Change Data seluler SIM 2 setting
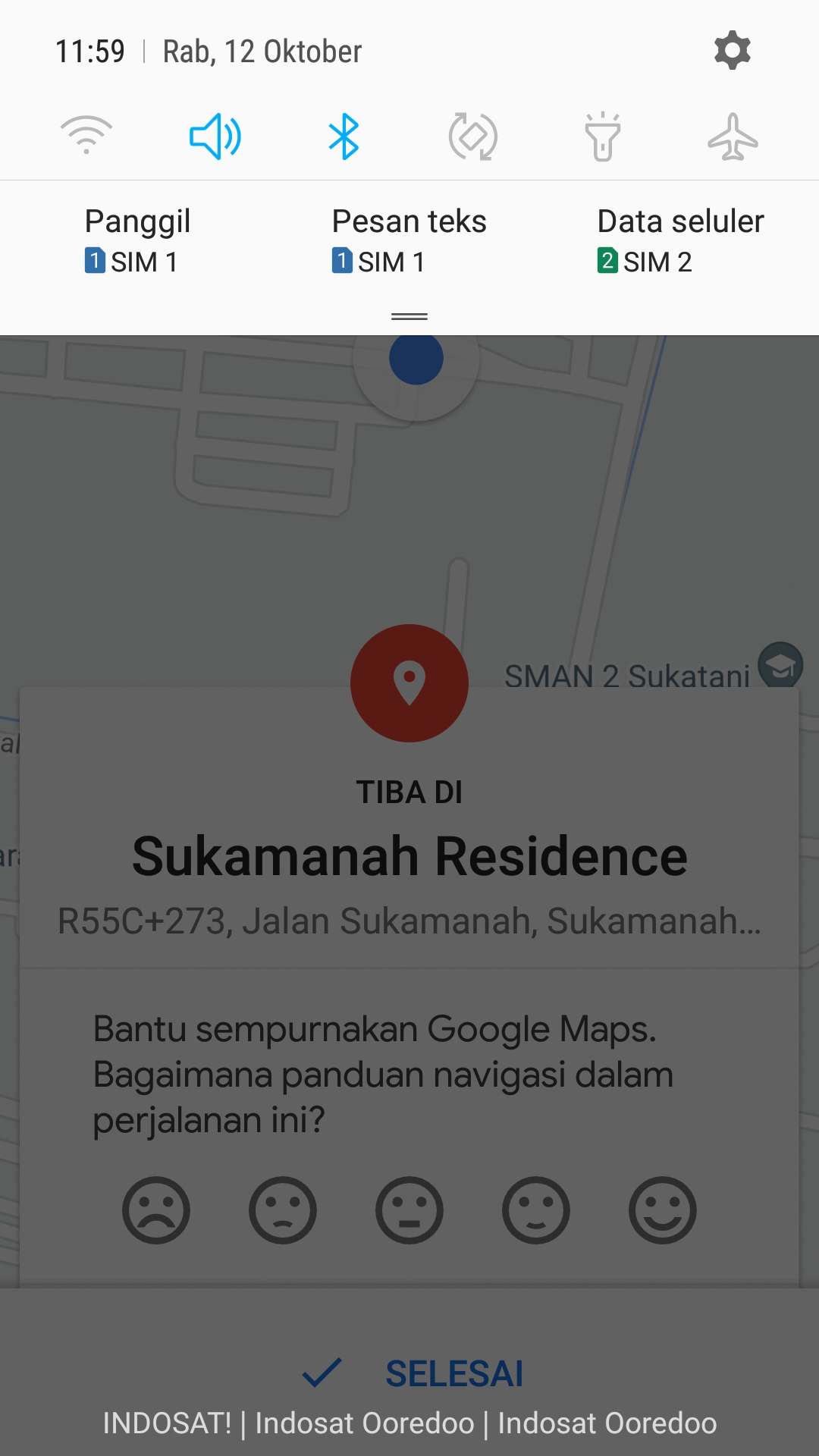Image resolution: width=819 pixels, height=1456 pixels. [680, 241]
